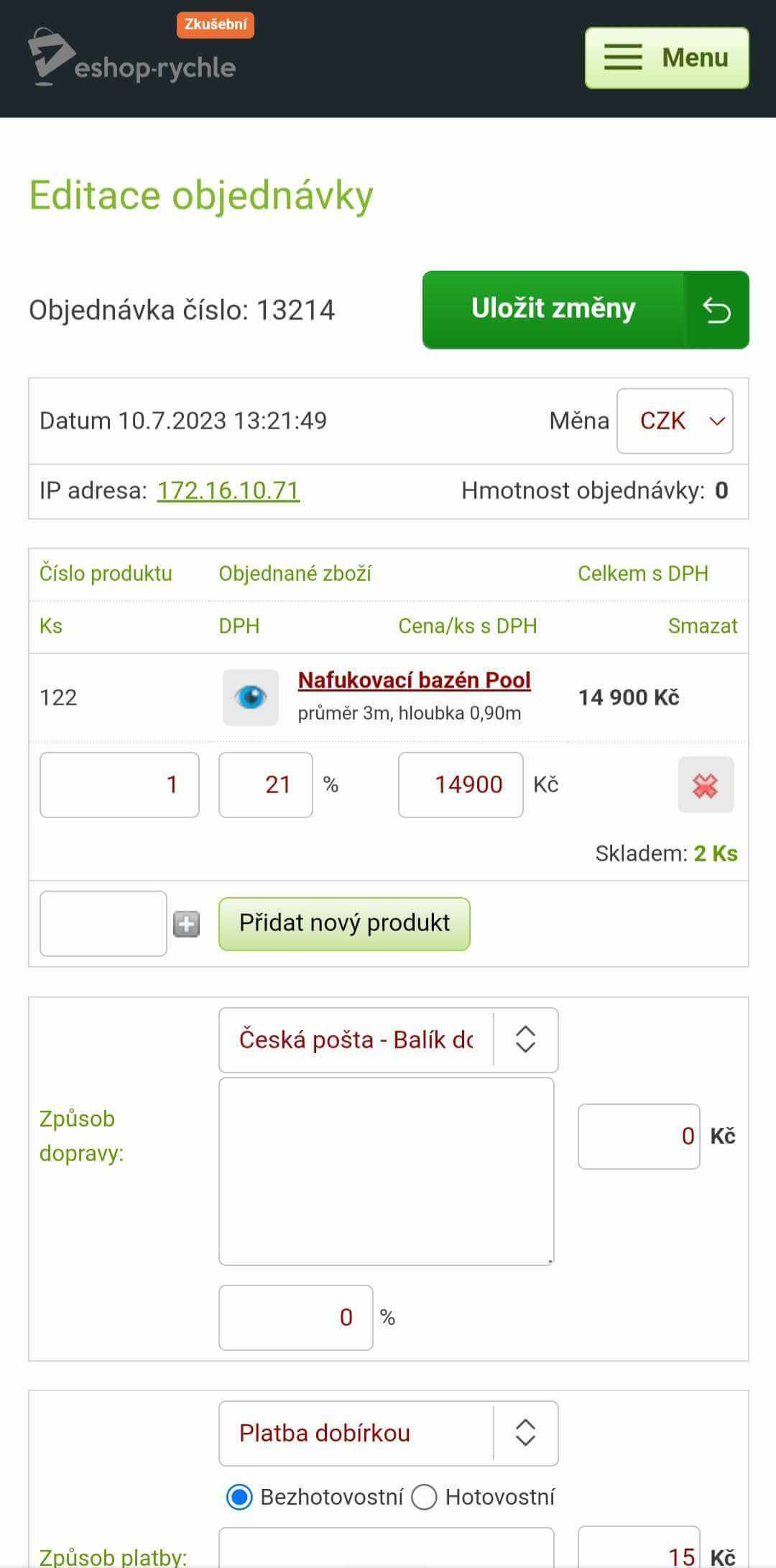Open Nafukovací bazén Pool product link

click(415, 680)
